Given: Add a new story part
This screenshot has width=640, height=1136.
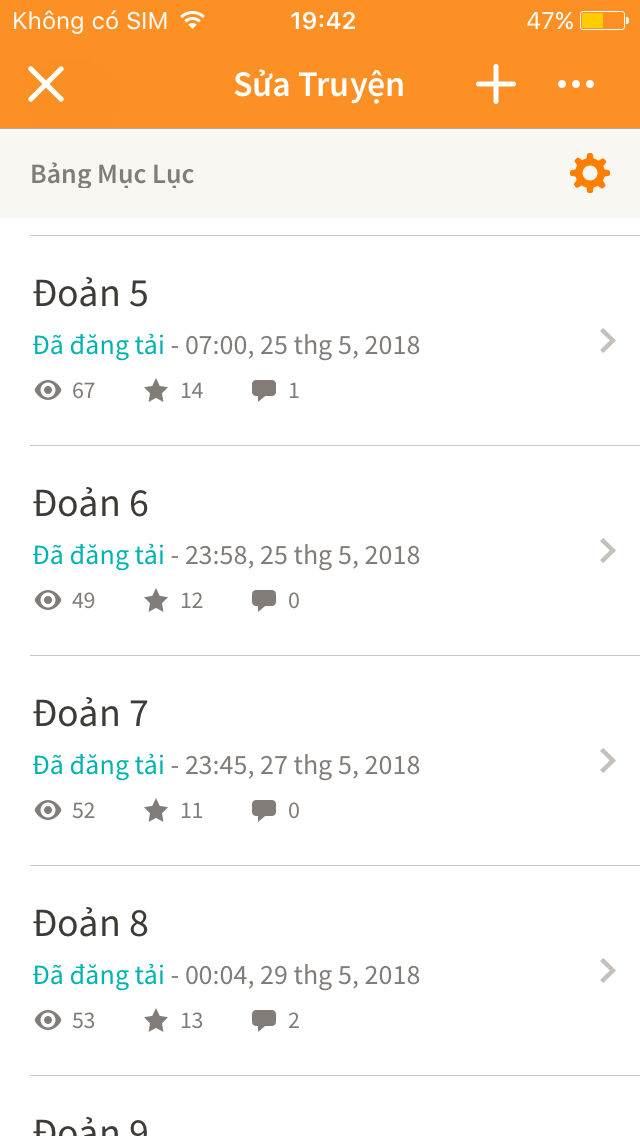Looking at the screenshot, I should tap(496, 84).
